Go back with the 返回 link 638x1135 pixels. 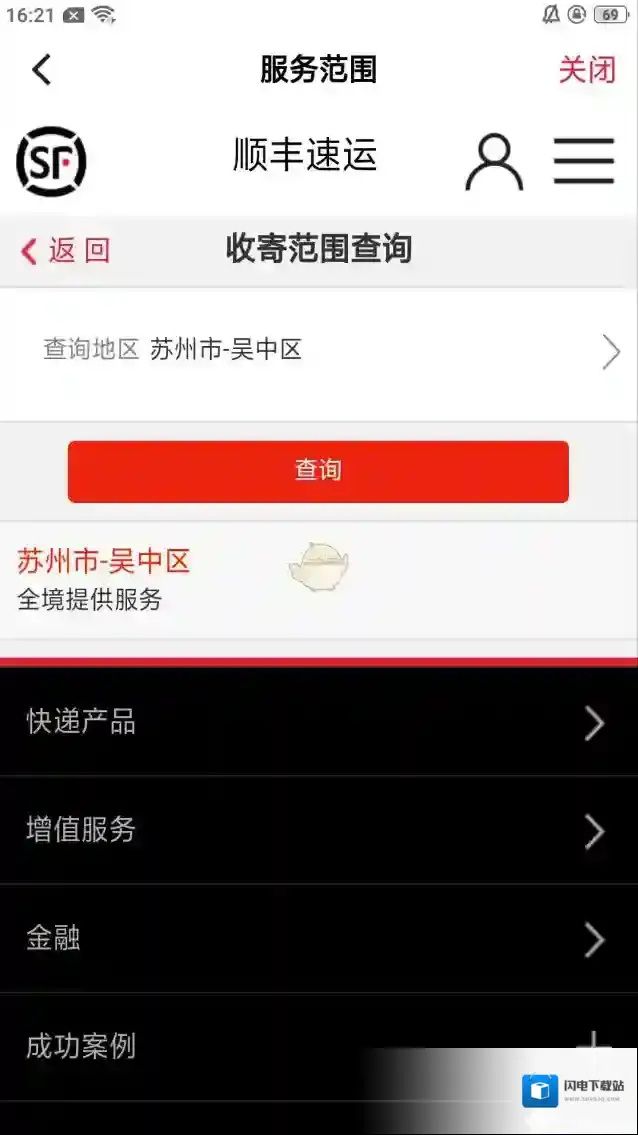(x=65, y=250)
